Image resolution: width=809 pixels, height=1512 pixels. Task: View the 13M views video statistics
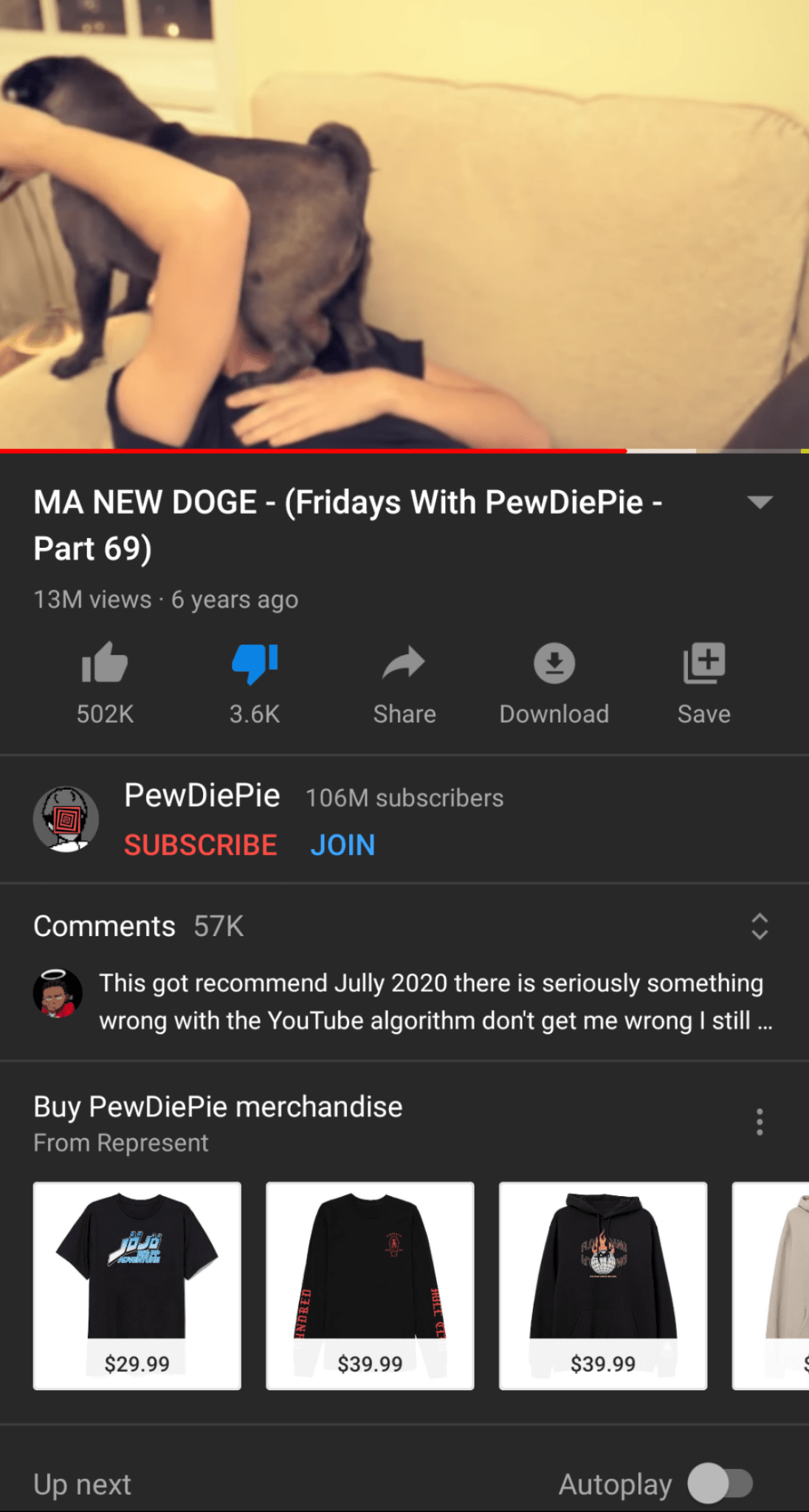(x=165, y=599)
